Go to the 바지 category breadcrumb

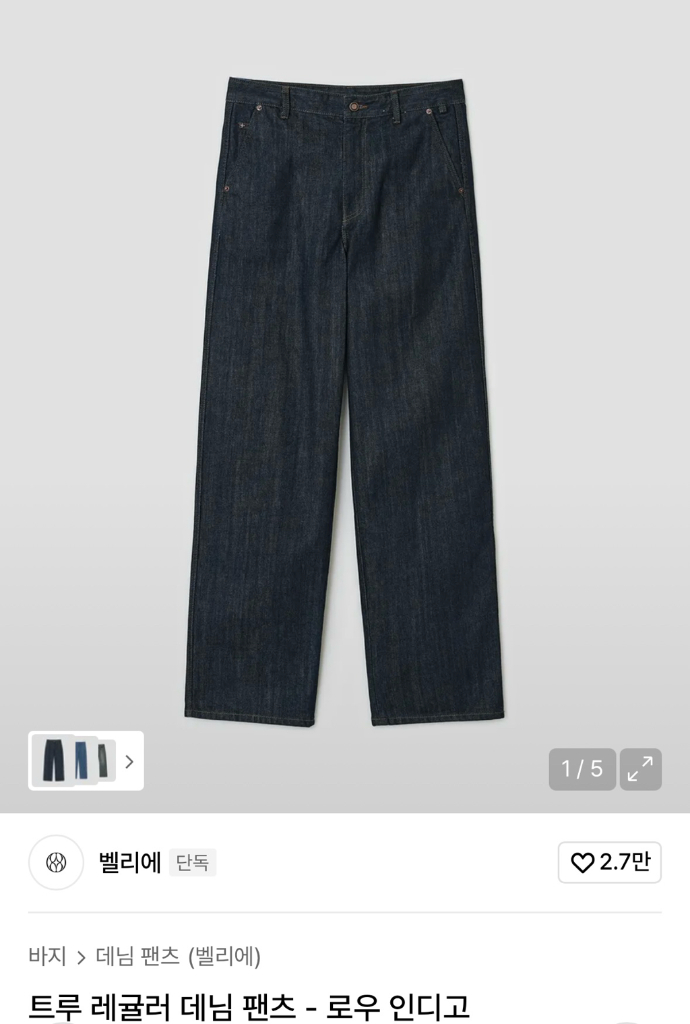[x=47, y=956]
